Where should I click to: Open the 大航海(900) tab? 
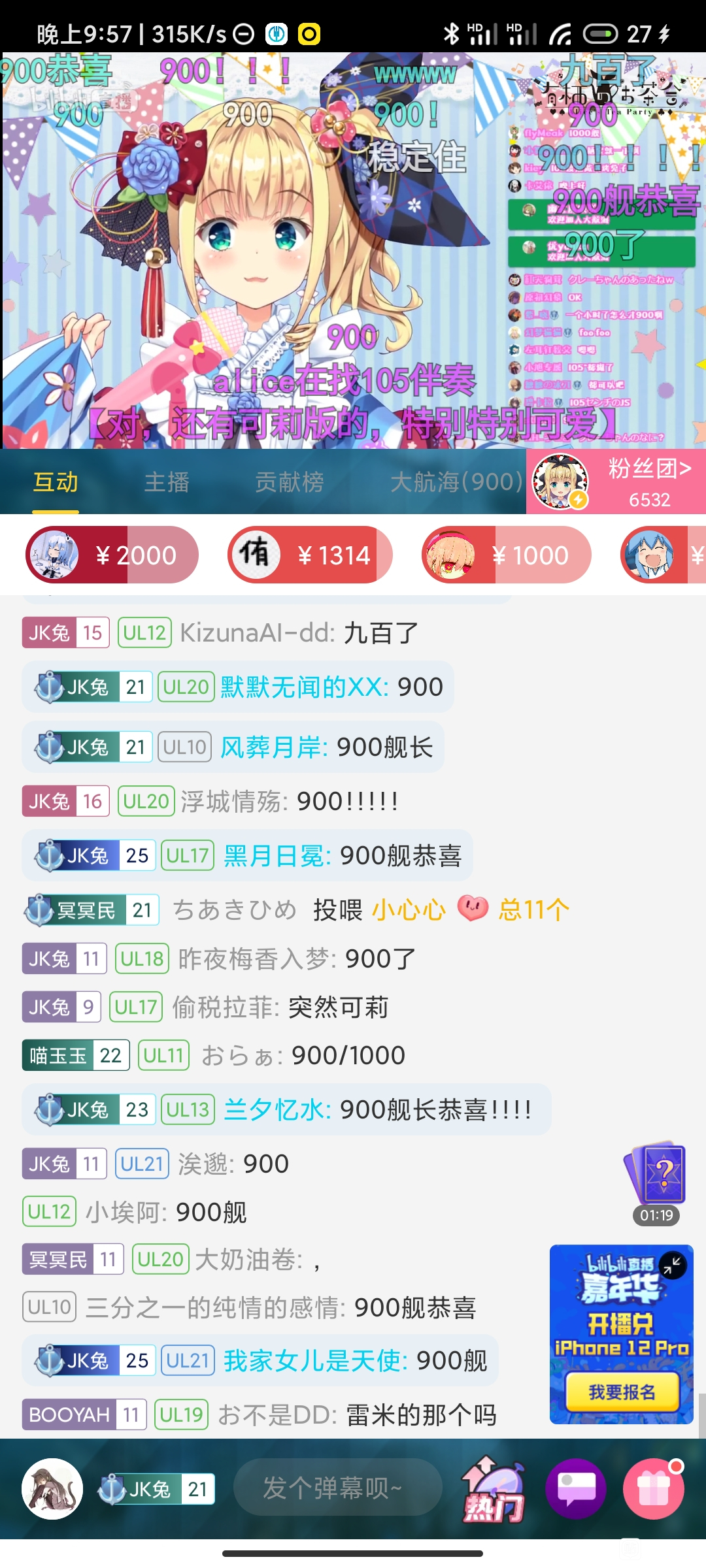[456, 482]
